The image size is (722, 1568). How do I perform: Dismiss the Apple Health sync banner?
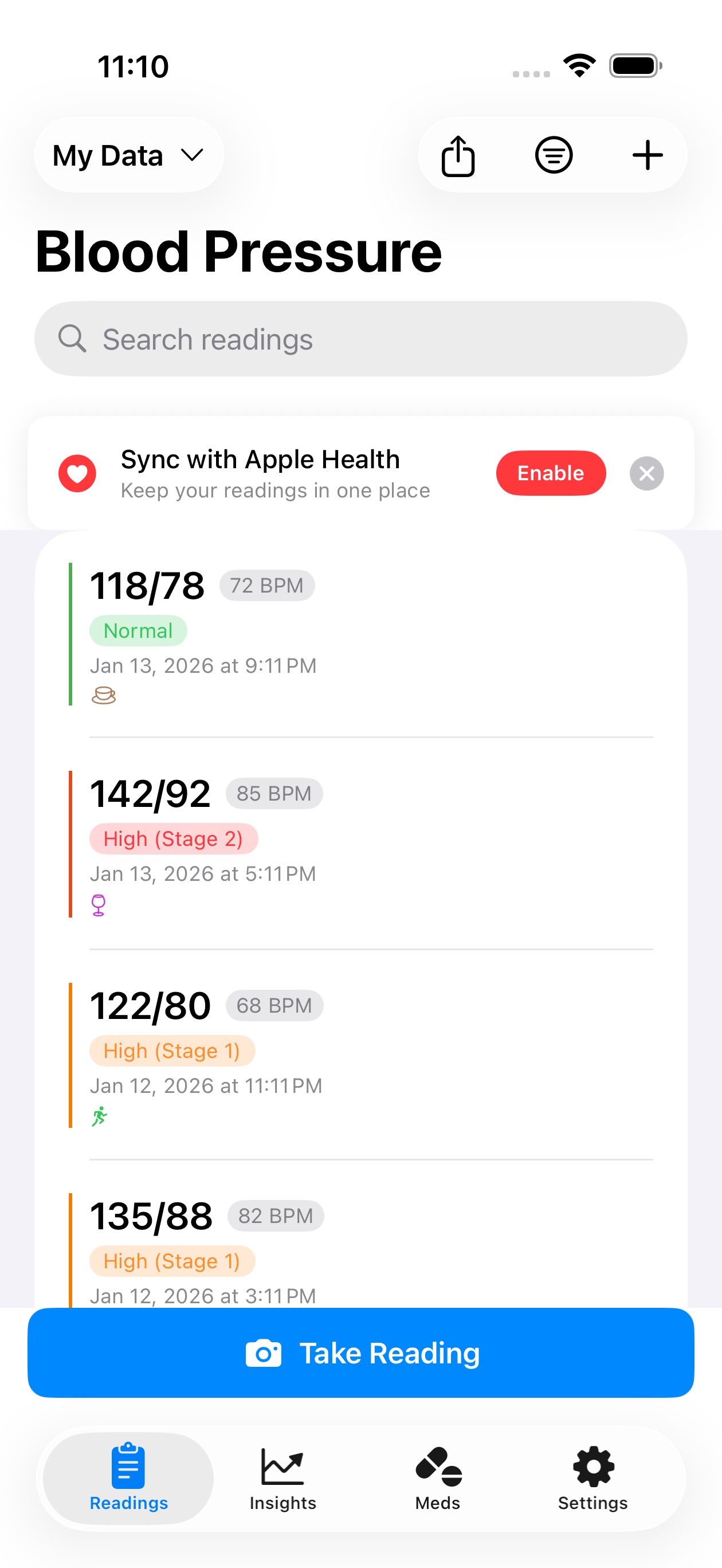tap(646, 473)
